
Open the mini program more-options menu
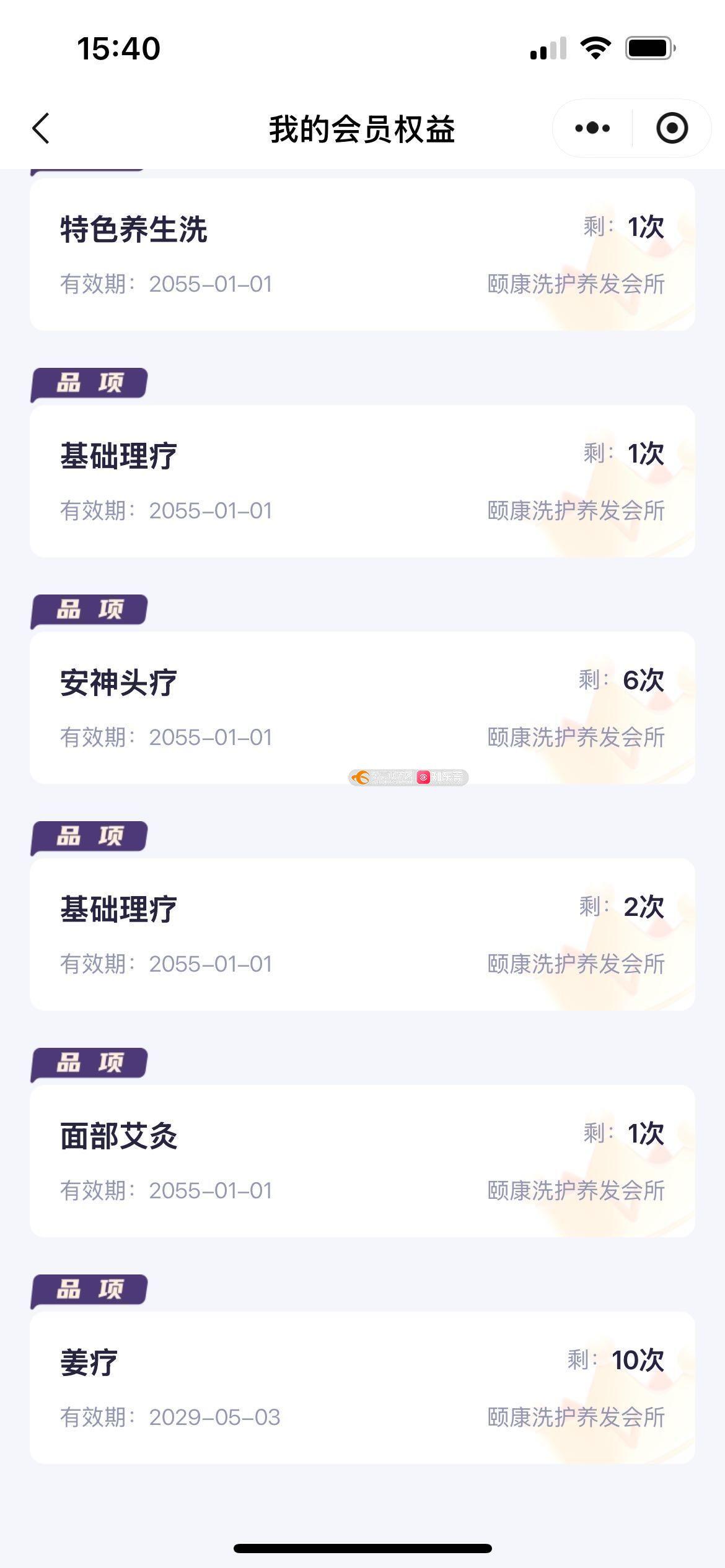pos(592,128)
